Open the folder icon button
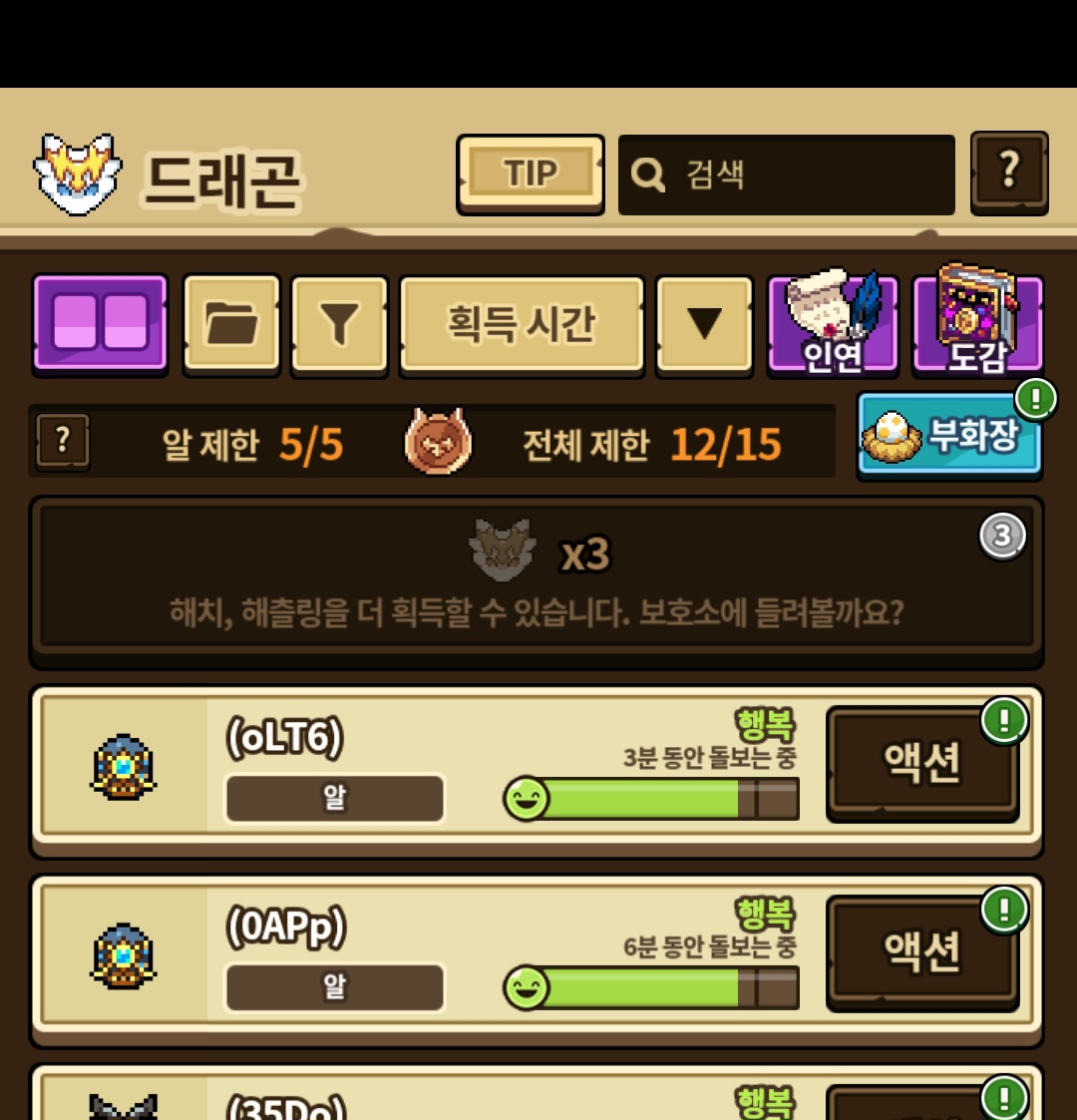The height and width of the screenshot is (1120, 1077). click(x=231, y=324)
